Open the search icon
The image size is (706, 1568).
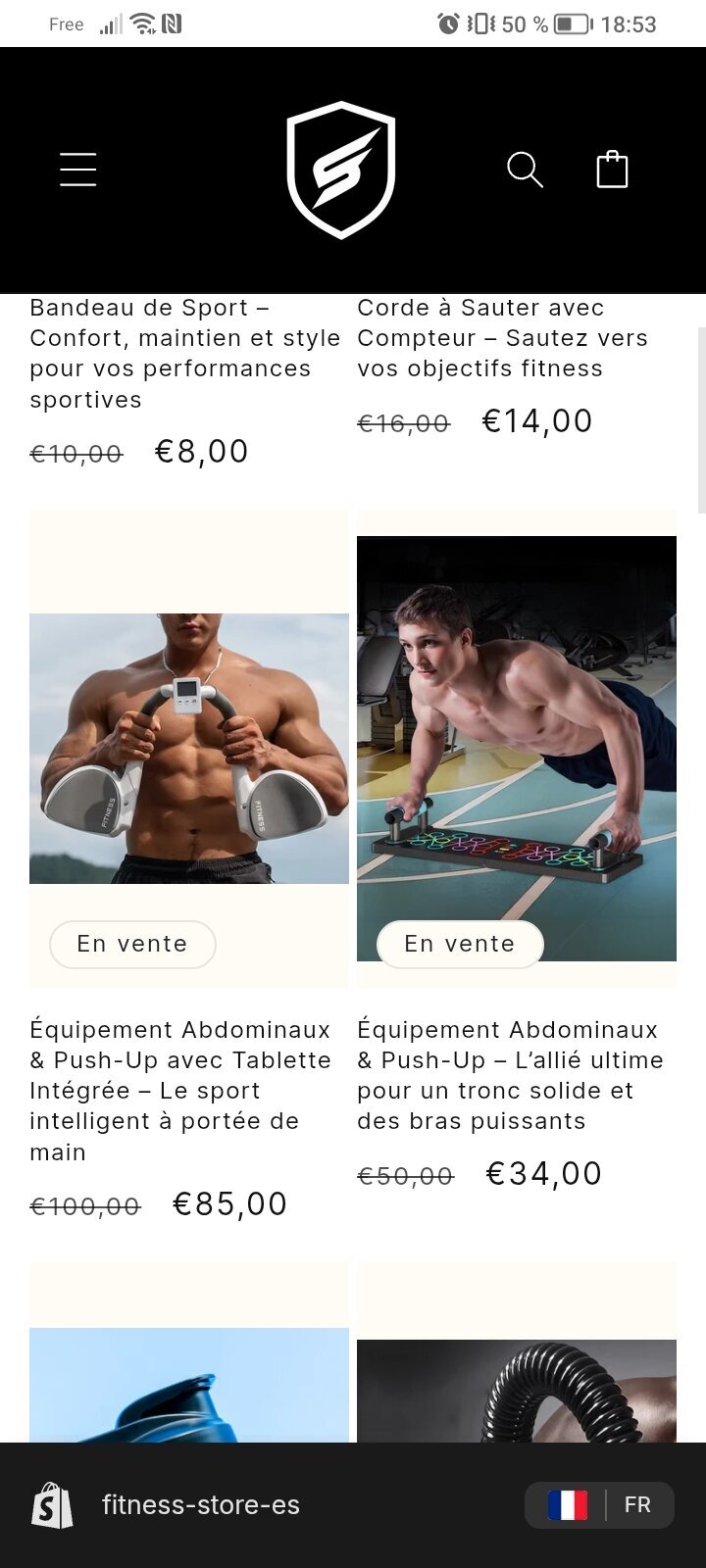[525, 170]
